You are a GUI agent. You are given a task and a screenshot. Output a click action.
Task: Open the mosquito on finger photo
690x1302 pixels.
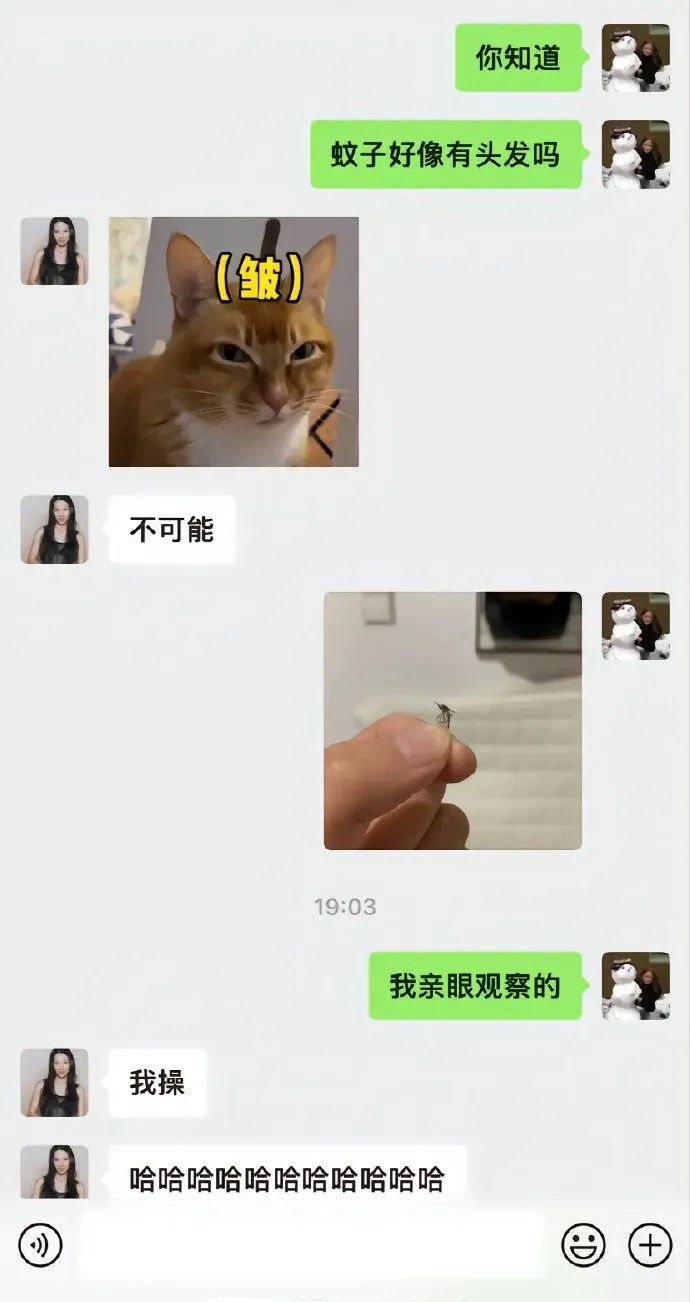[452, 721]
